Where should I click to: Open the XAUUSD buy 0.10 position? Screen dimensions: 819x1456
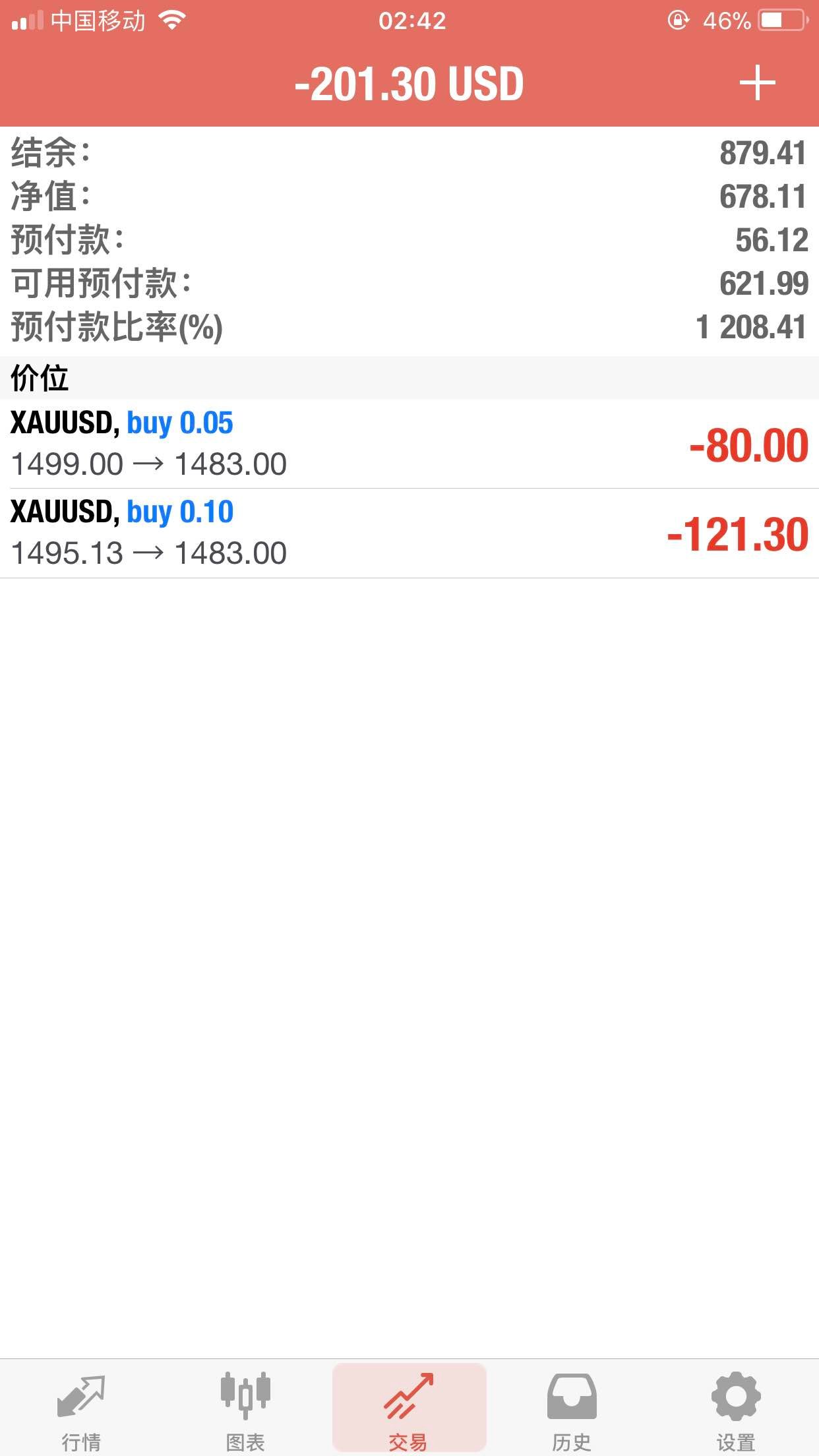[409, 533]
